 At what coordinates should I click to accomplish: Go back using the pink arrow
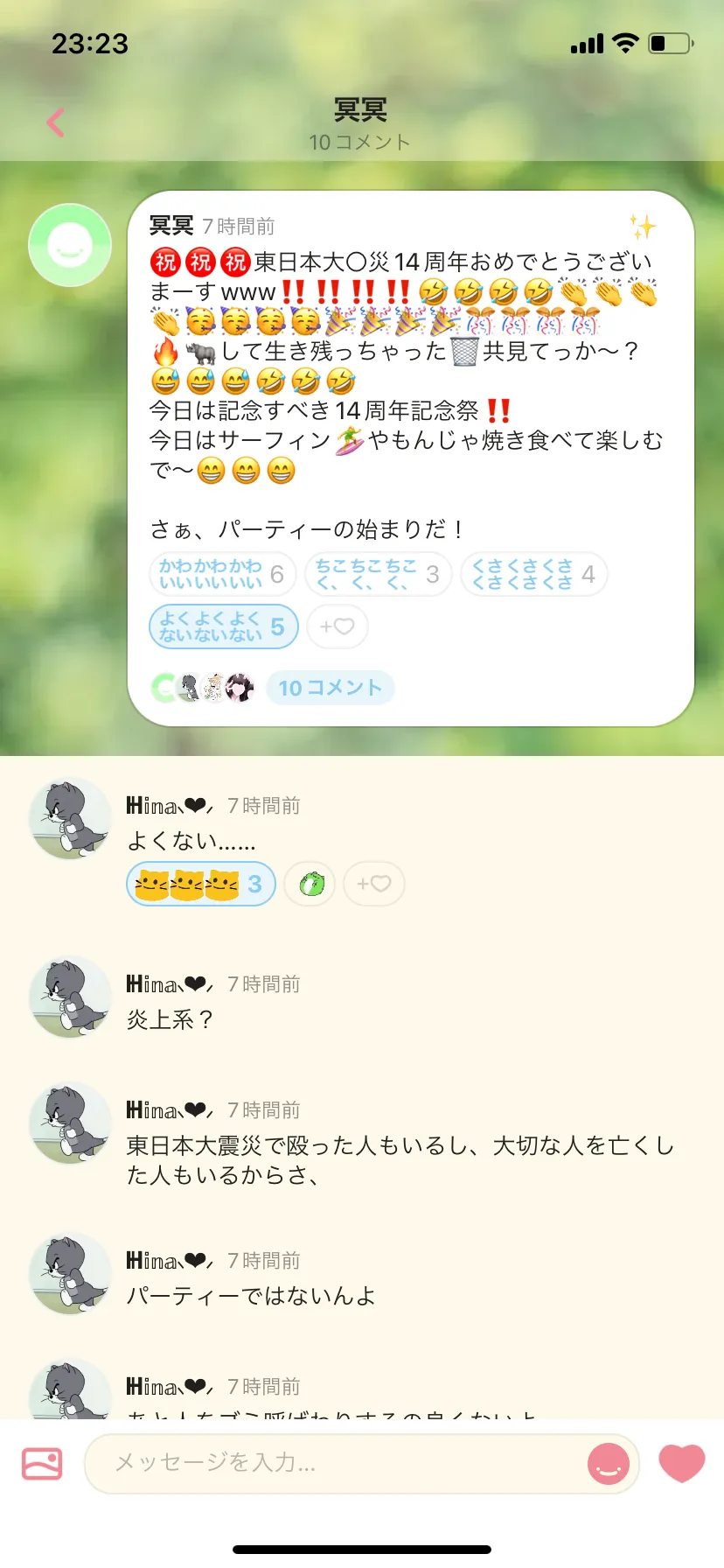point(55,122)
